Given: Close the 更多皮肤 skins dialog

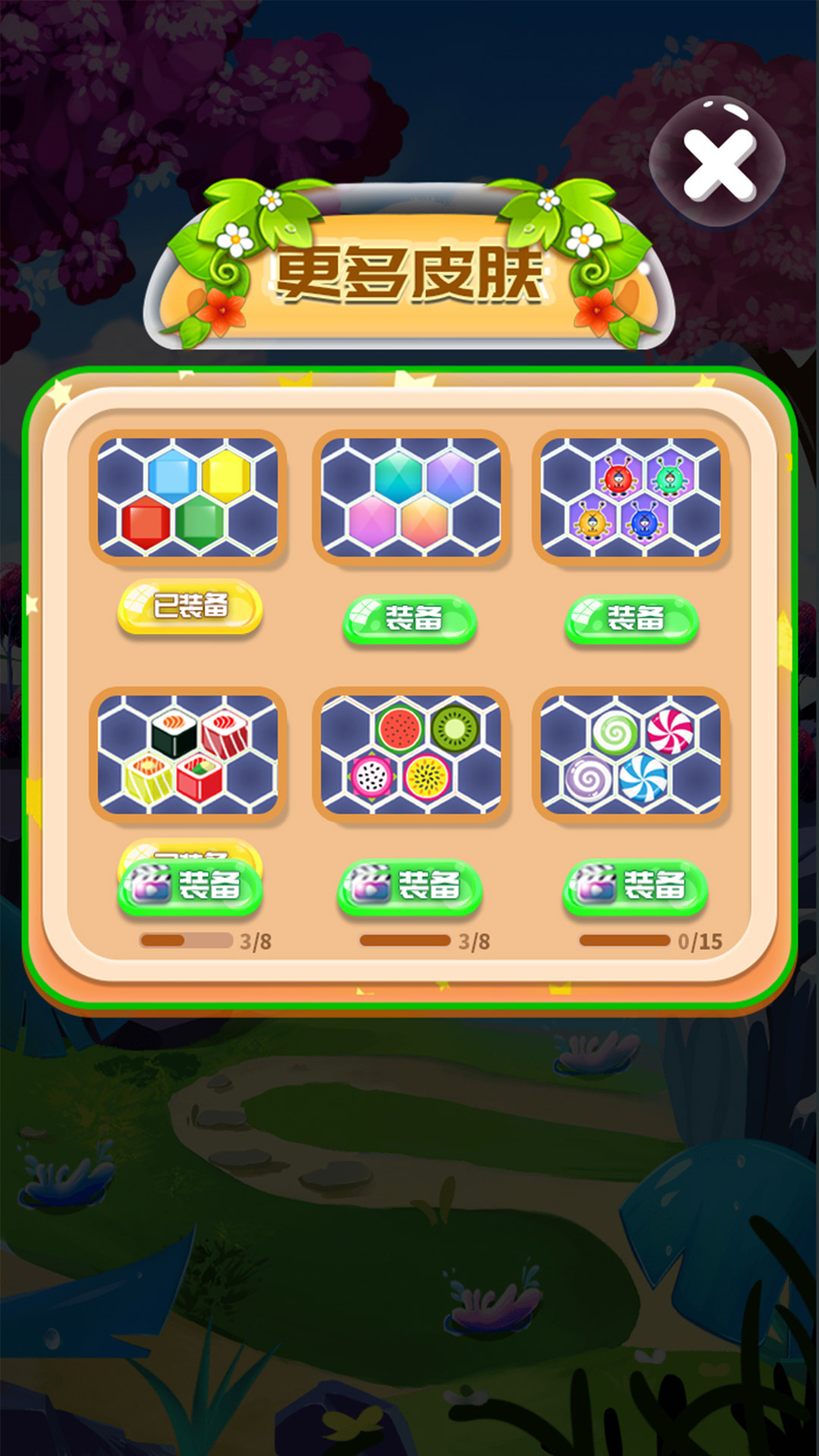Looking at the screenshot, I should point(717,163).
